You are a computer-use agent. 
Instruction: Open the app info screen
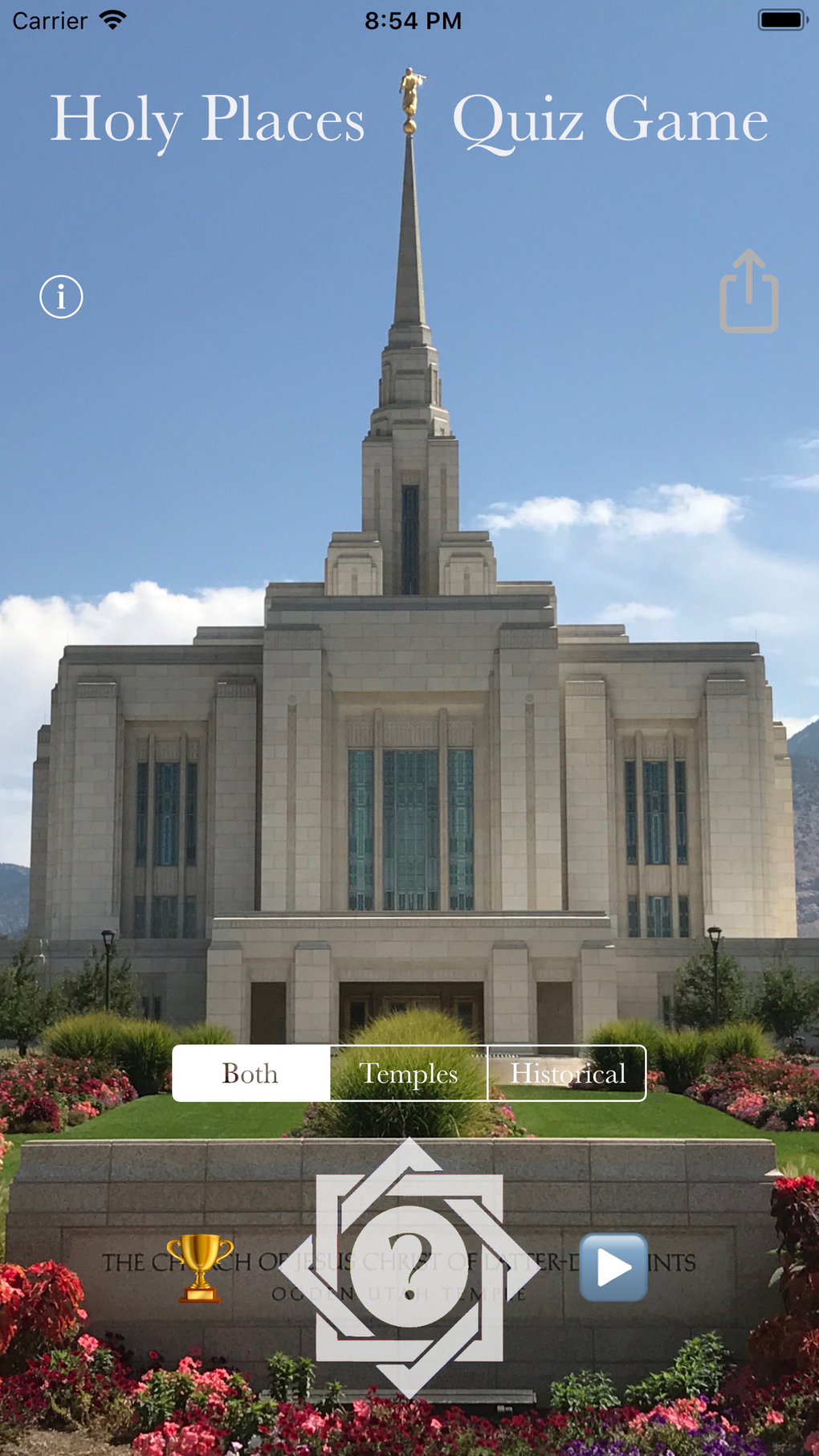60,296
